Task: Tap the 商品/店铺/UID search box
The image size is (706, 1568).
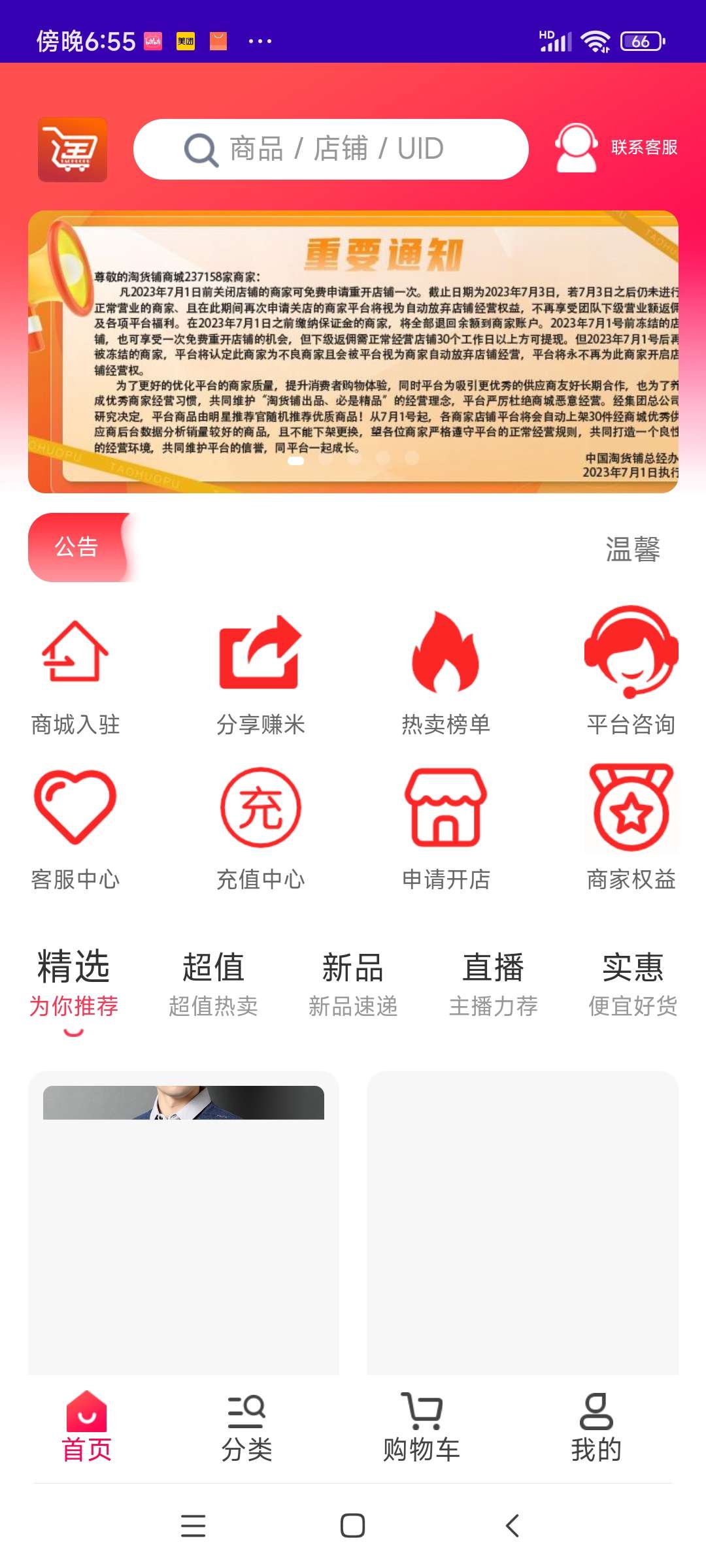Action: (x=331, y=149)
